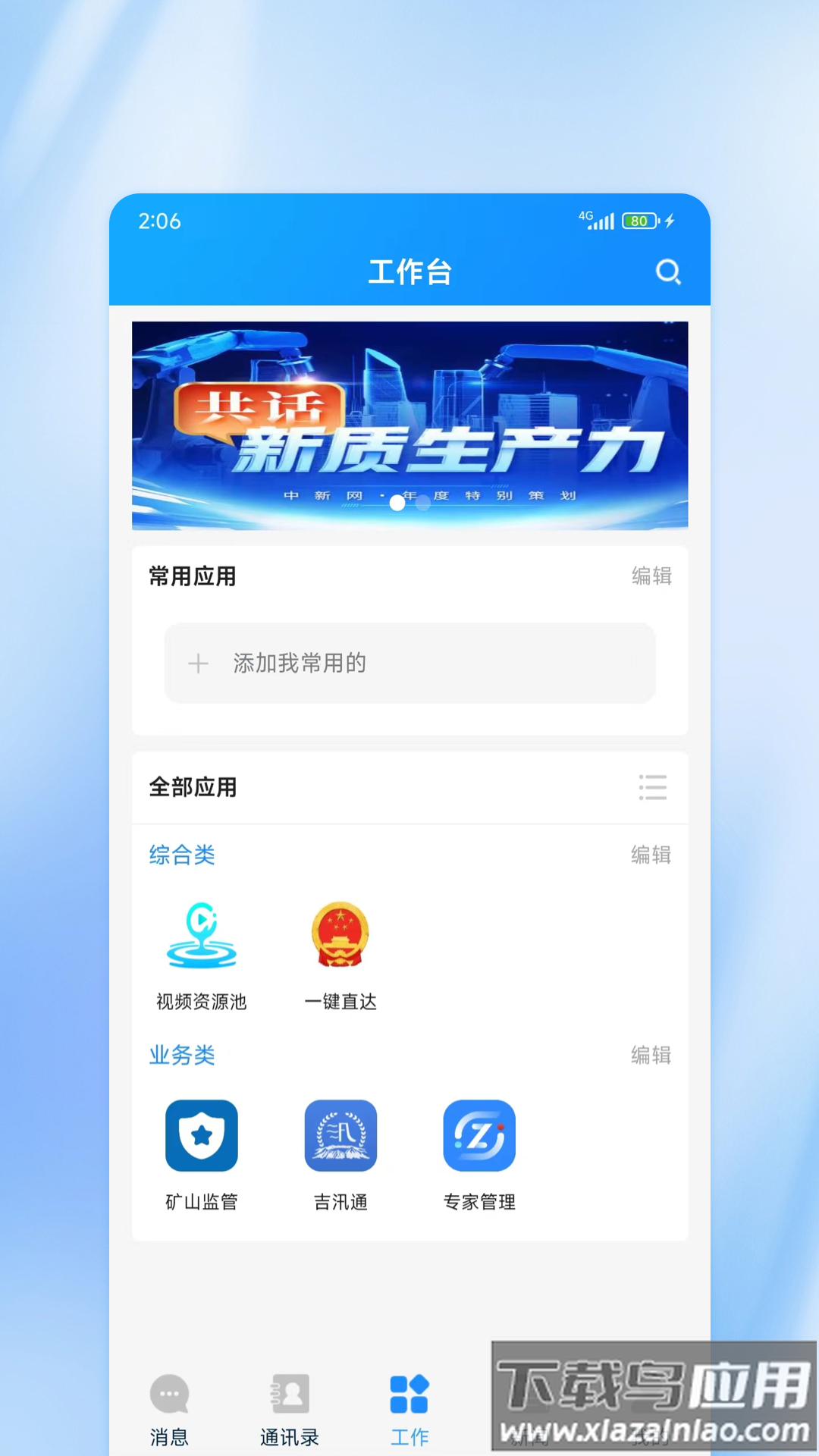Tap the search icon in title bar
819x1456 pixels.
coord(668,272)
